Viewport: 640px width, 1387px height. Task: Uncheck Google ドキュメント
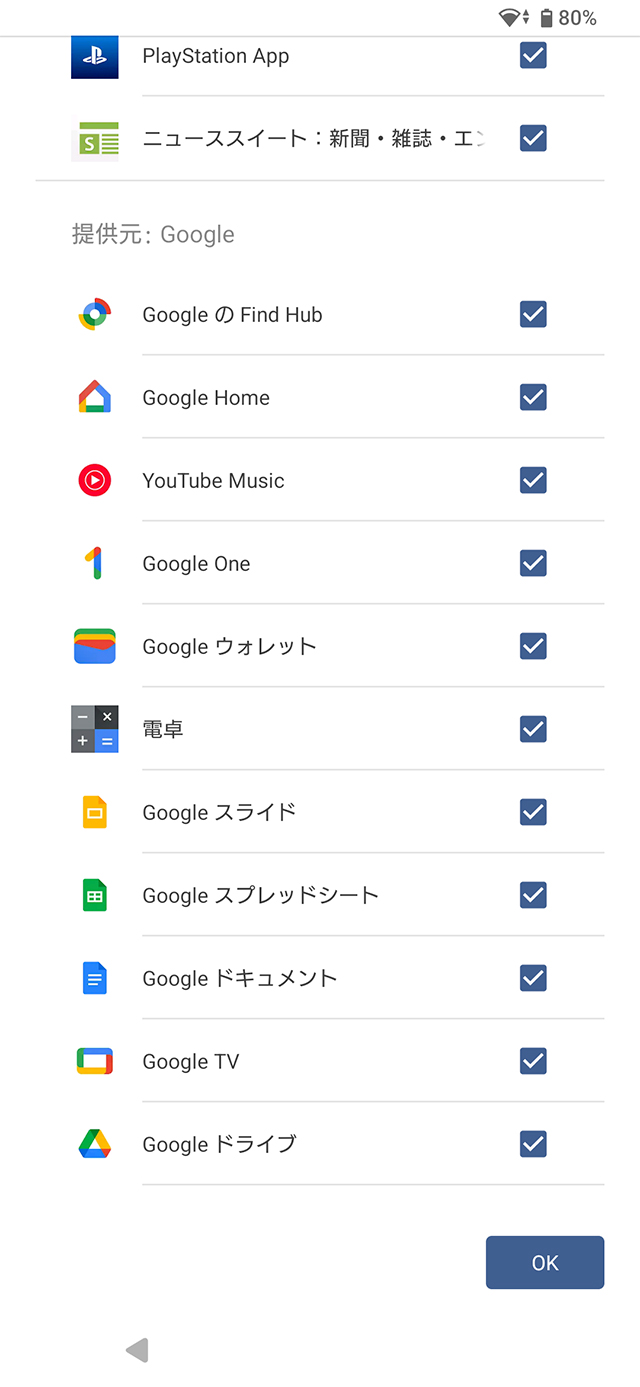pyautogui.click(x=533, y=978)
